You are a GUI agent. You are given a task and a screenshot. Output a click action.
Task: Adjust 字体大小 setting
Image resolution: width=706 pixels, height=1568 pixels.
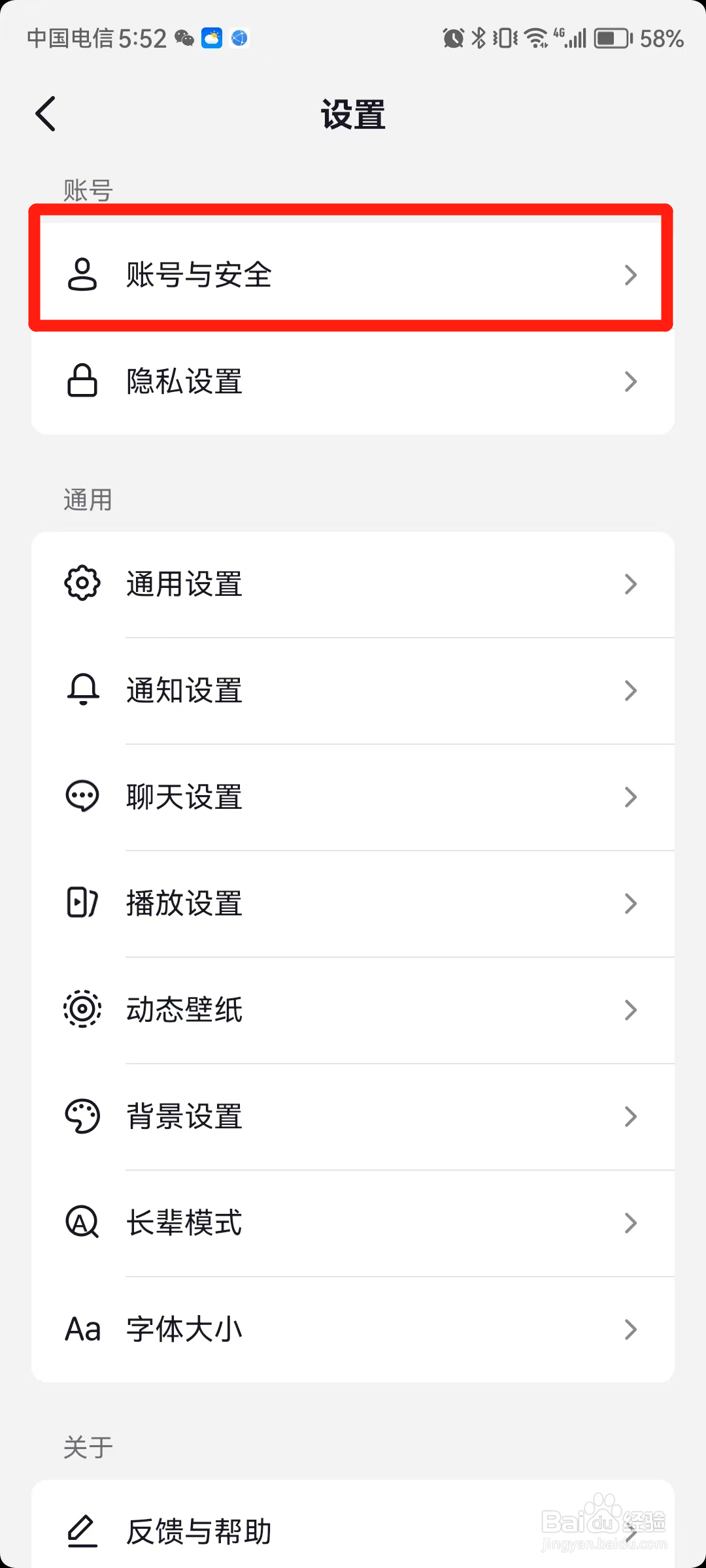352,1330
